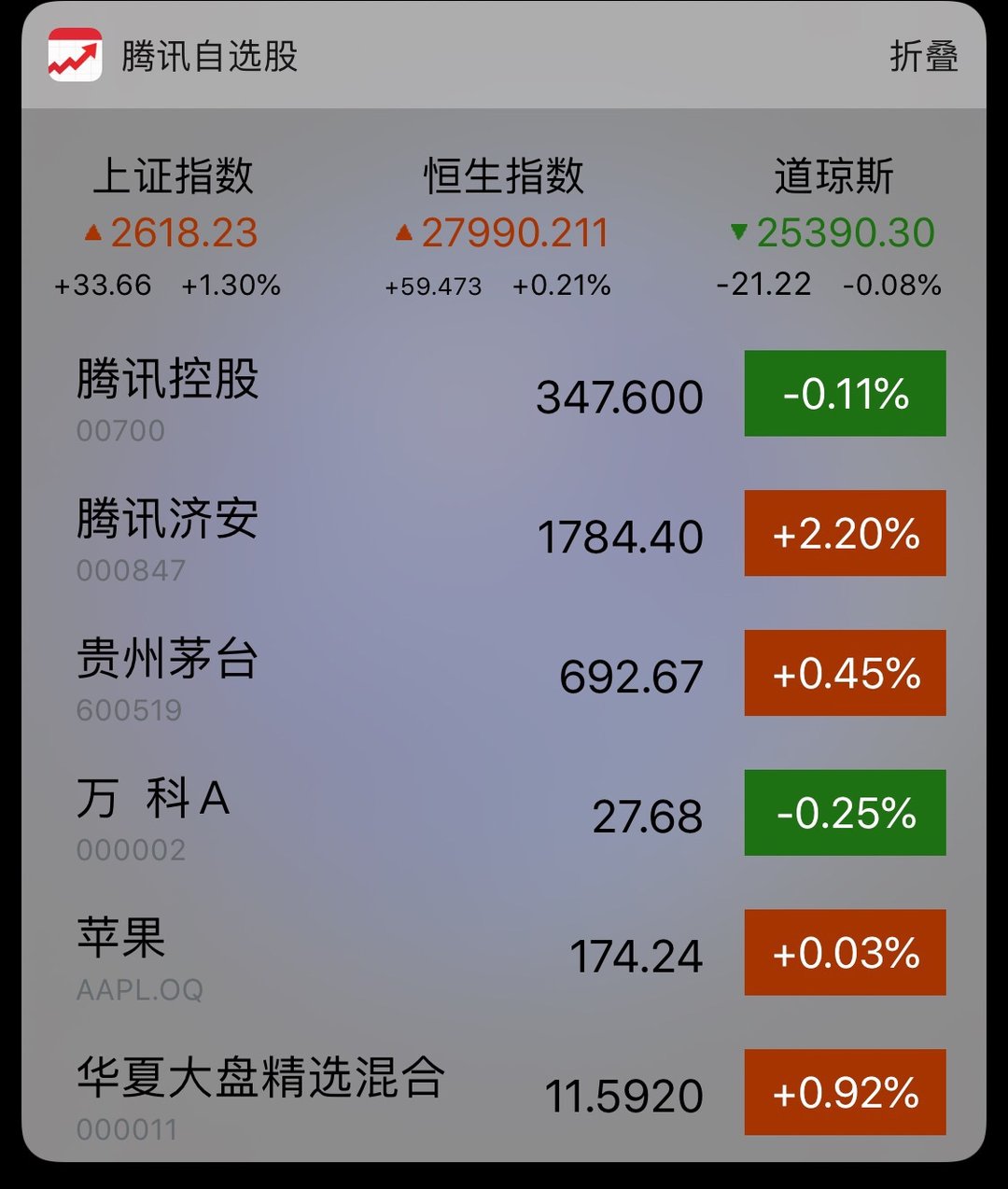The height and width of the screenshot is (1189, 1008).
Task: Click the 腾讯自选股 title text
Action: click(x=207, y=57)
